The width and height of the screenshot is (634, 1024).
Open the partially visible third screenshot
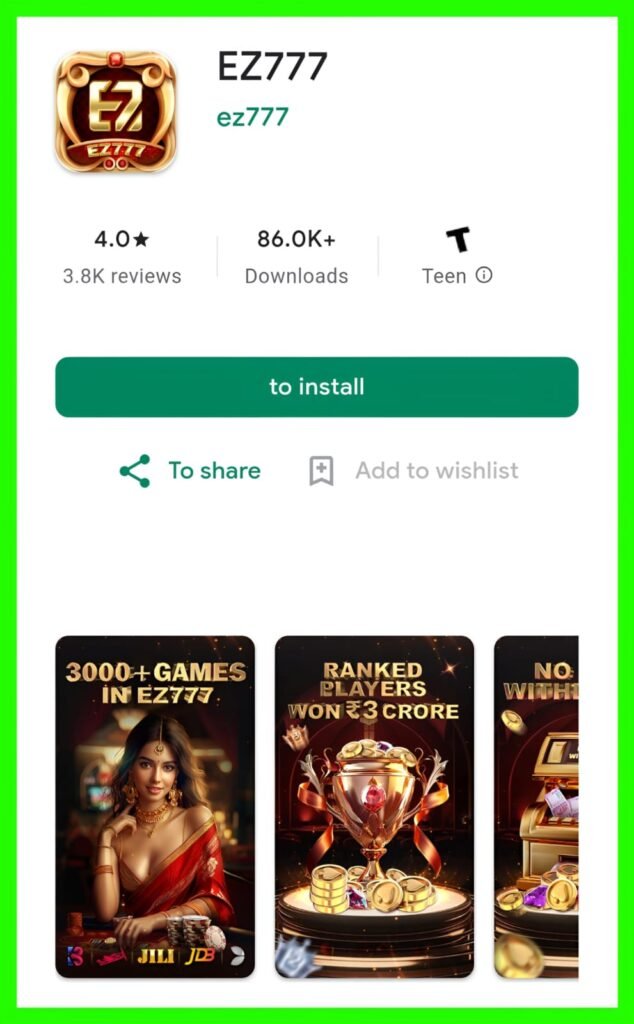click(x=536, y=807)
